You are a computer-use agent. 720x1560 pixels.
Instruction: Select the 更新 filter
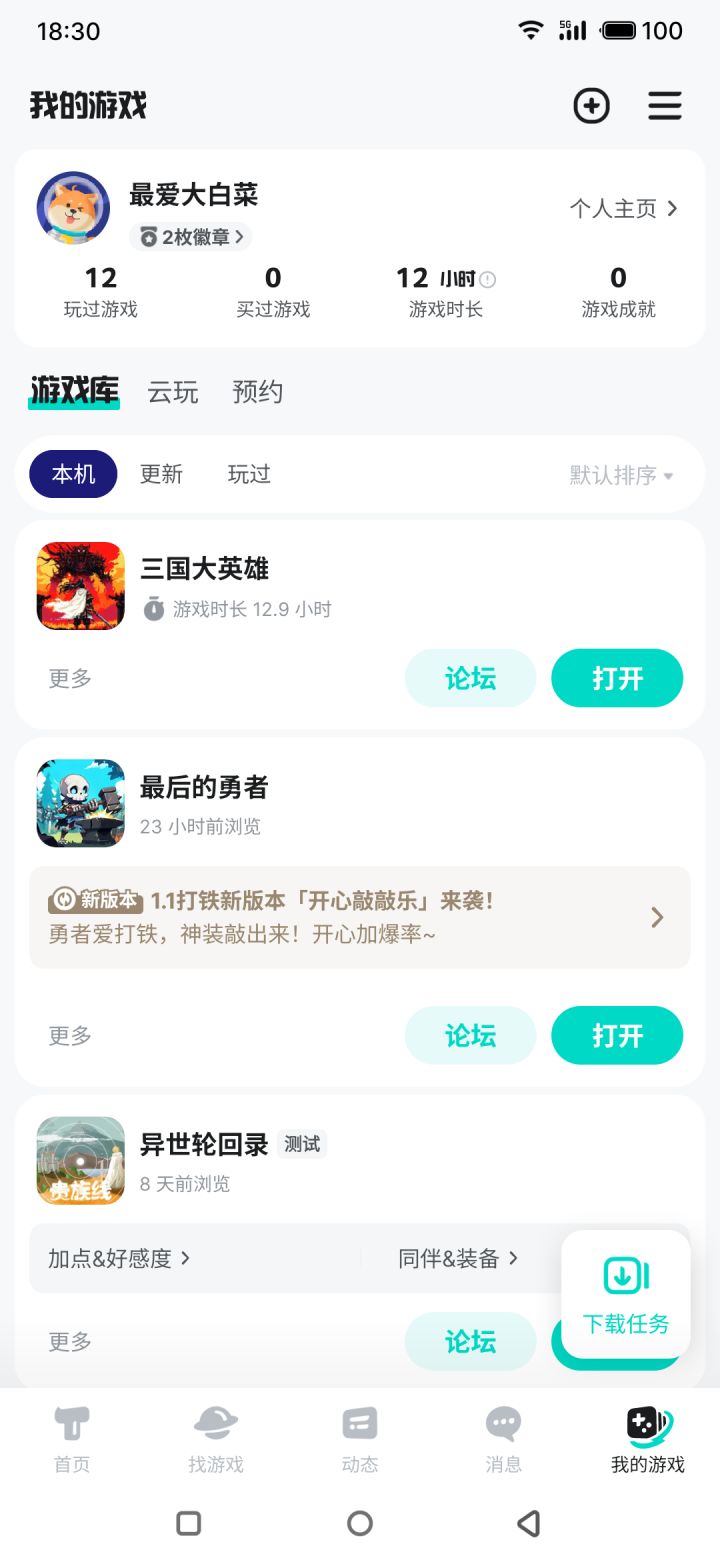pos(161,474)
